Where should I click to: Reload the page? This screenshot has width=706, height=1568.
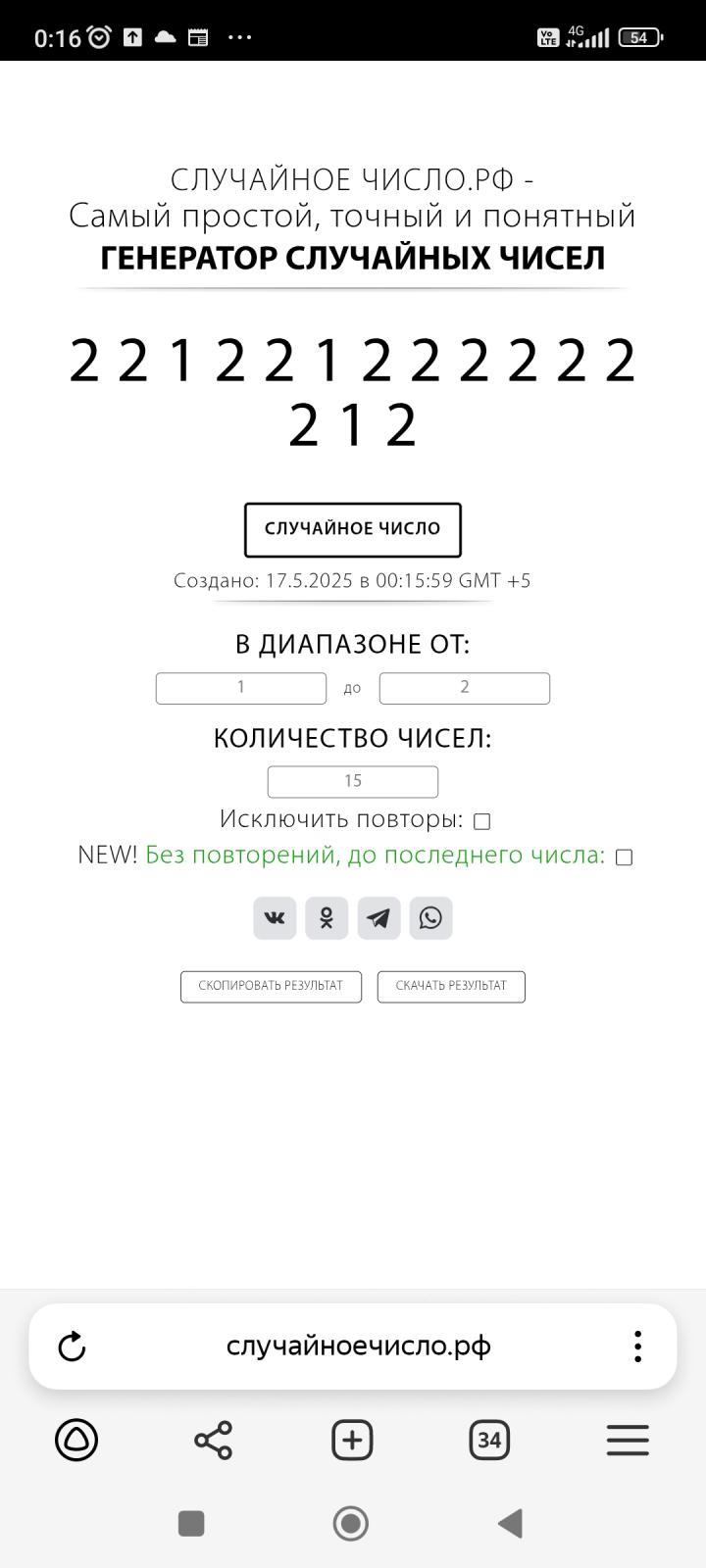click(73, 1347)
